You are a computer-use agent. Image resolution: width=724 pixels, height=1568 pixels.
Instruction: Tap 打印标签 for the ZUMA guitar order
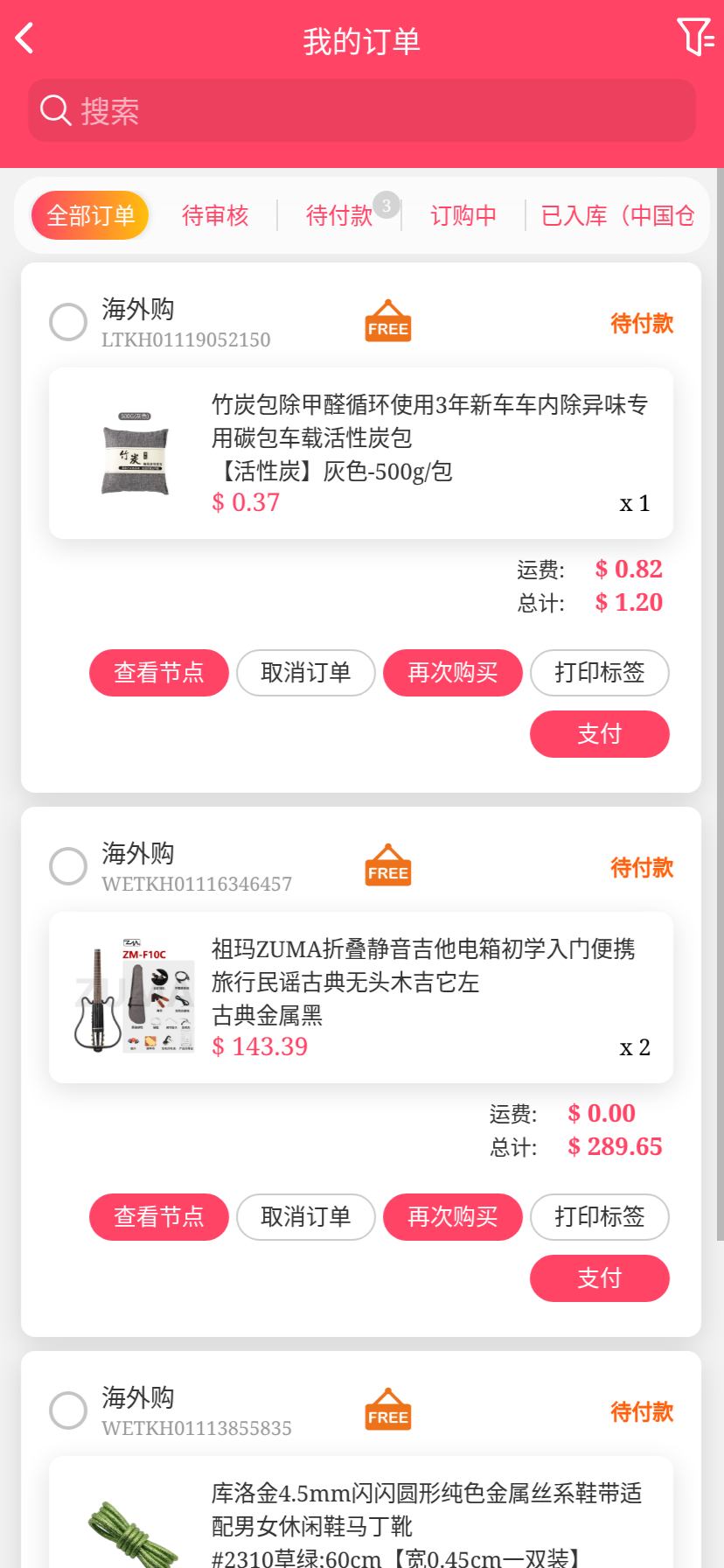(600, 1217)
